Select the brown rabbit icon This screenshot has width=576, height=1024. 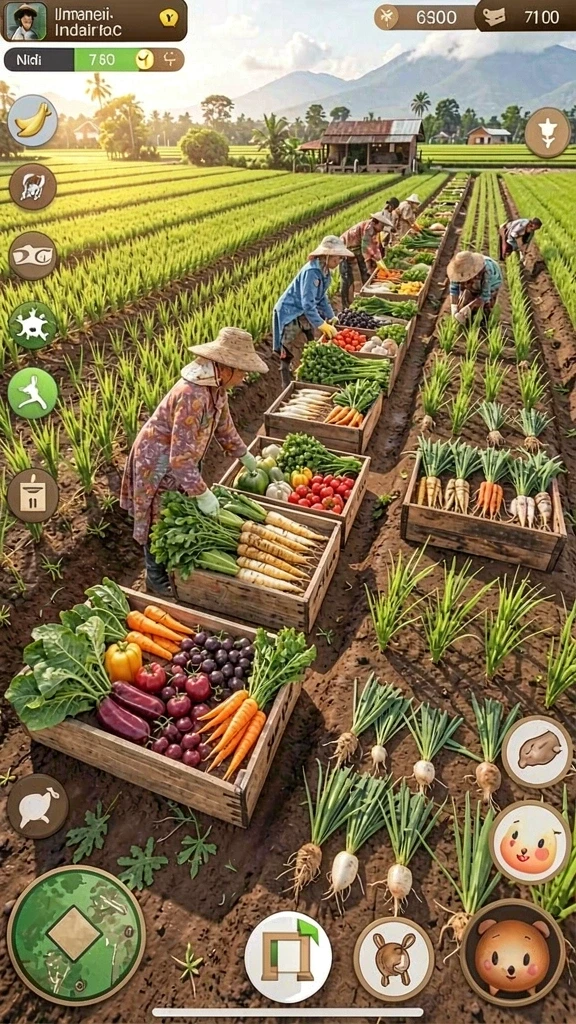tap(394, 959)
